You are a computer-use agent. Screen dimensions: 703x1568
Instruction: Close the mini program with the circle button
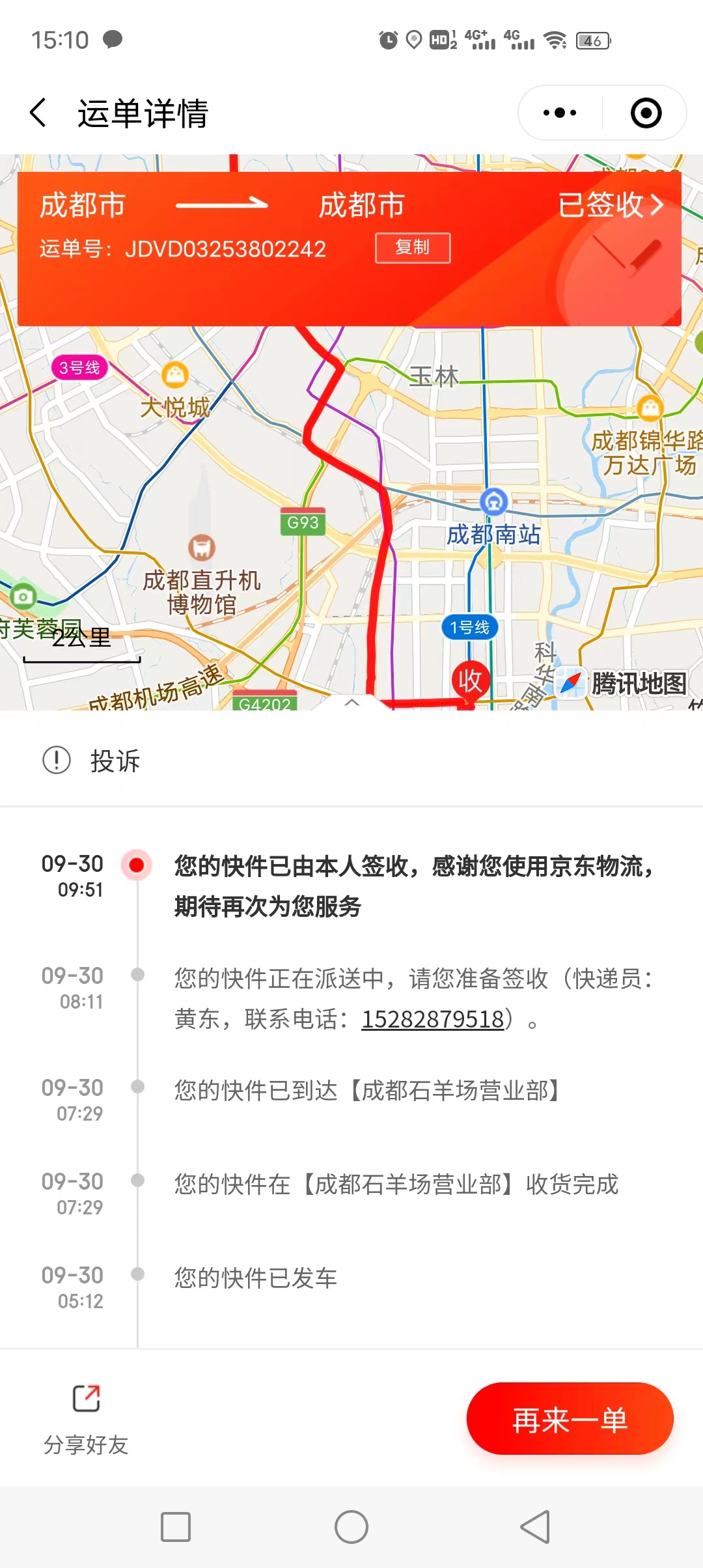point(646,113)
